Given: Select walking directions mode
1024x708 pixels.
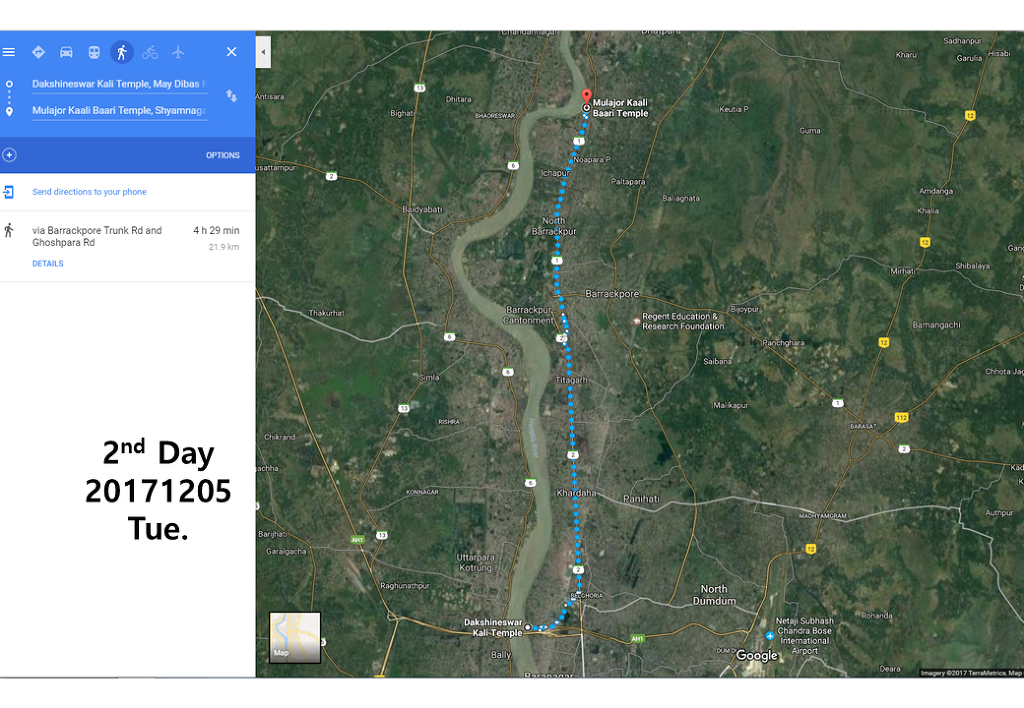Looking at the screenshot, I should [x=121, y=52].
